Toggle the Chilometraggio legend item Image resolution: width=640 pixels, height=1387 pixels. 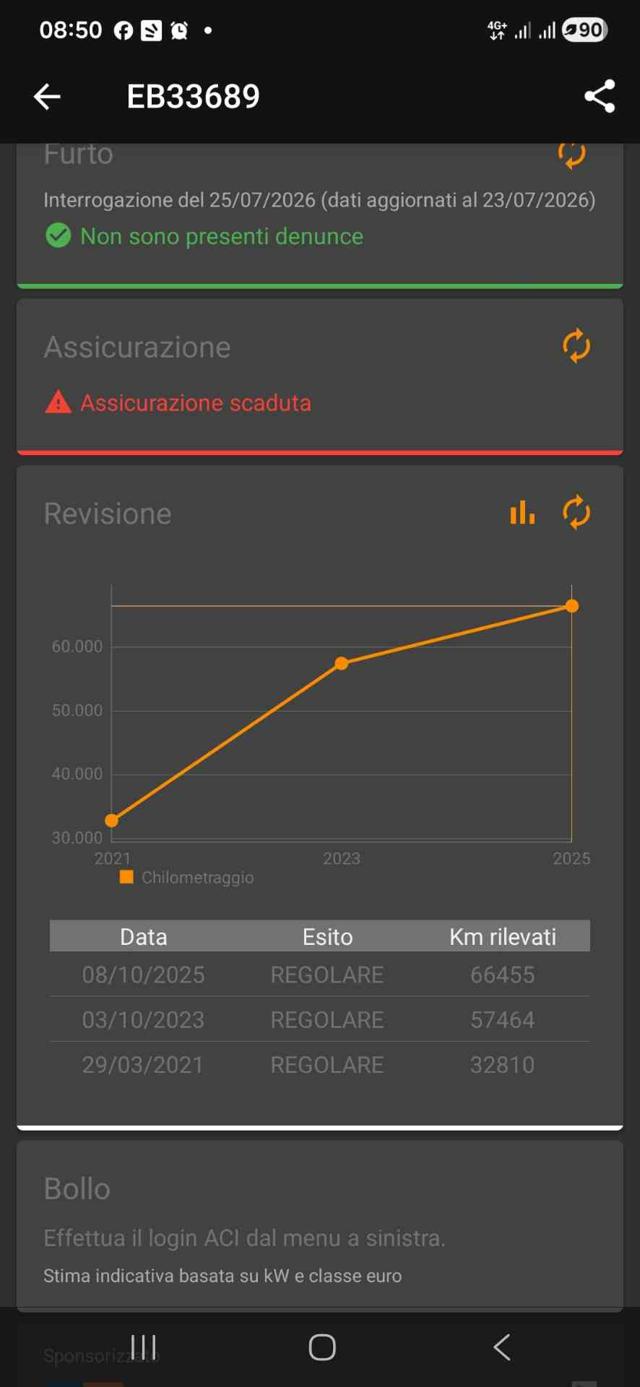tap(187, 877)
